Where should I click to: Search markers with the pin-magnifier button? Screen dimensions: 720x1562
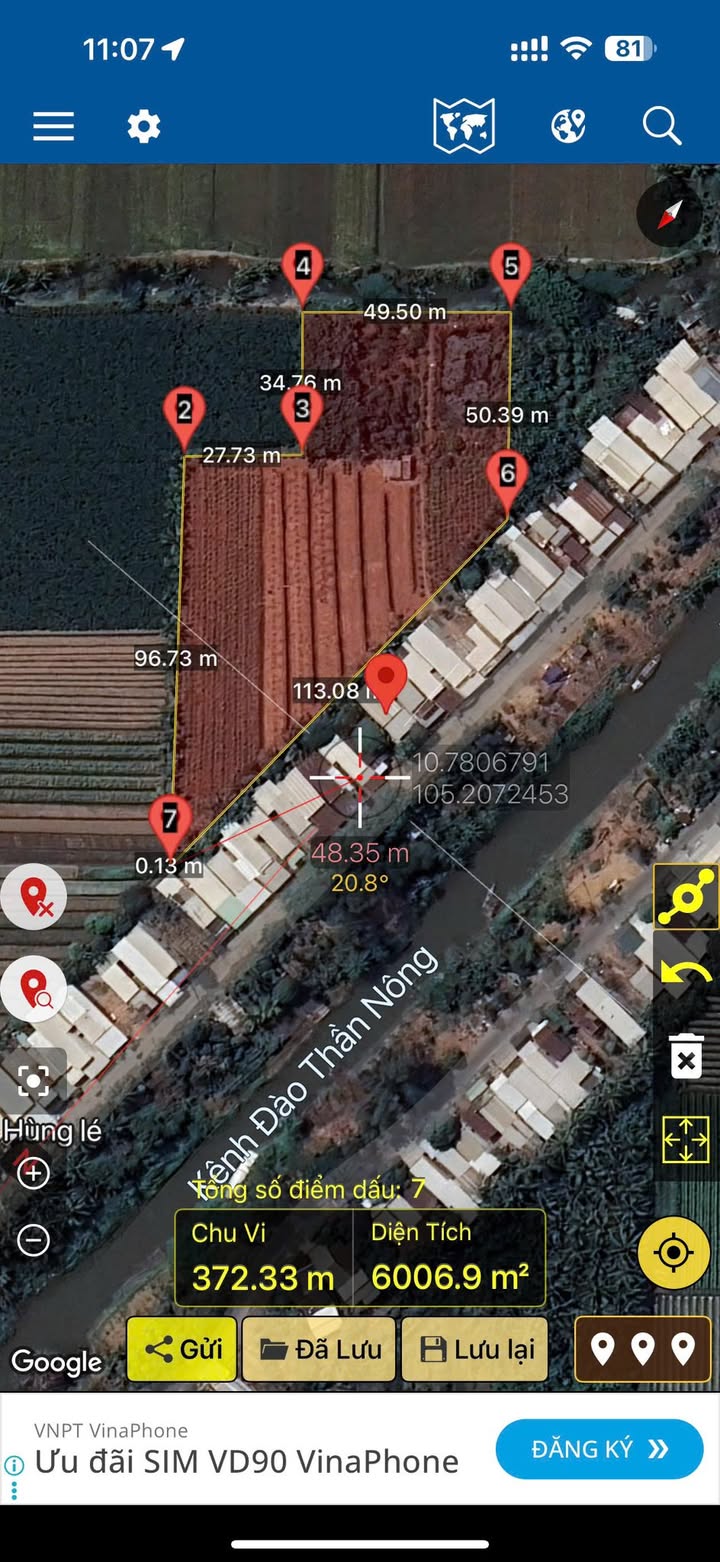click(x=35, y=988)
